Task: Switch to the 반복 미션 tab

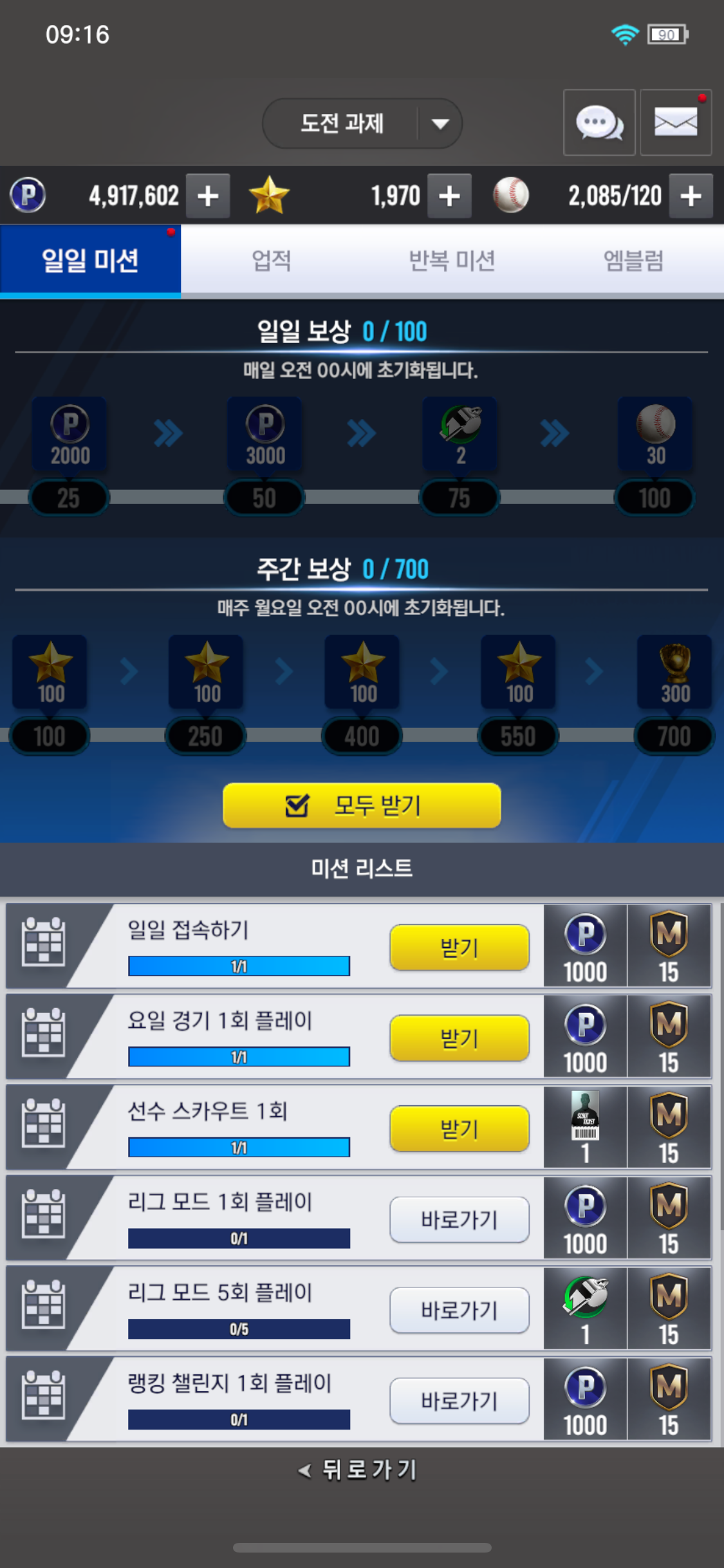Action: click(x=452, y=261)
